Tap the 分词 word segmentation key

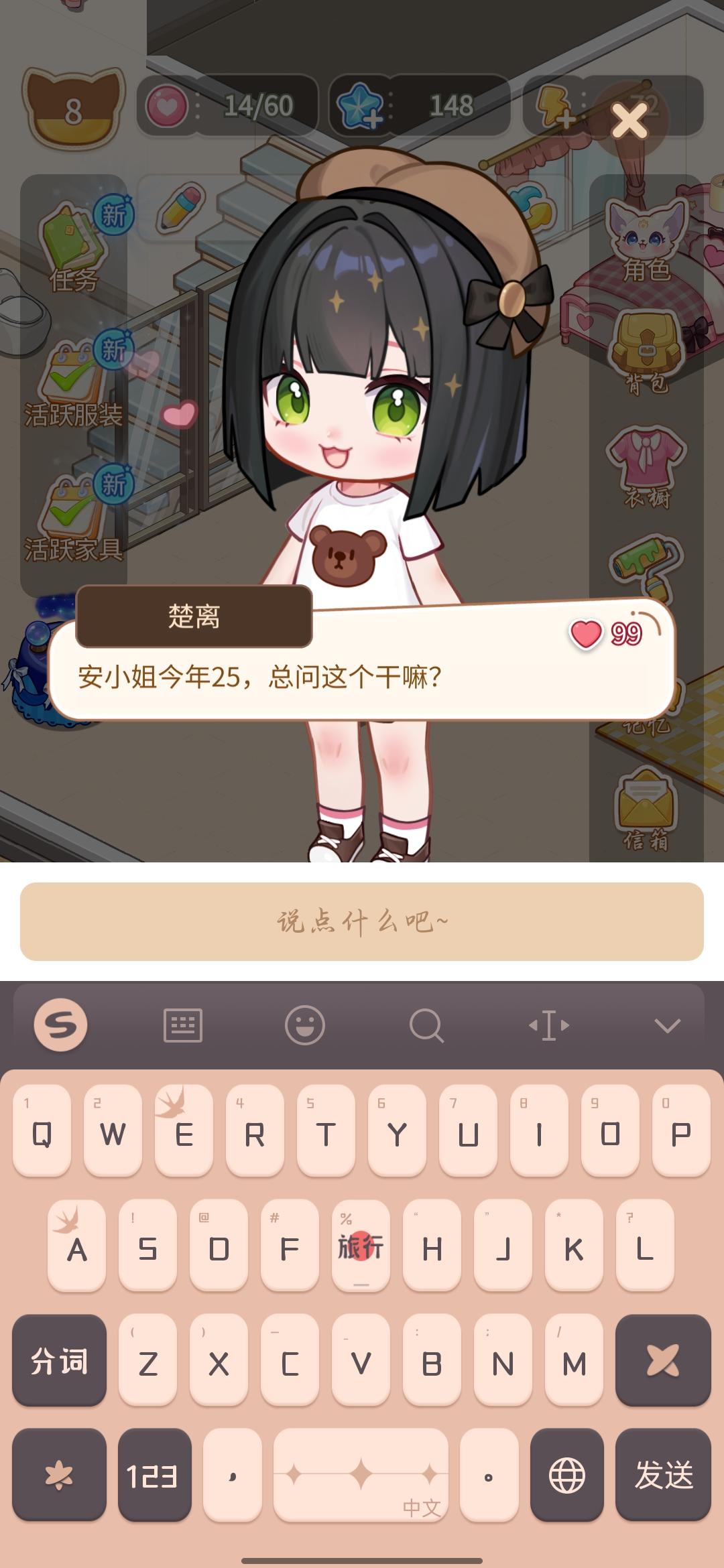59,1361
